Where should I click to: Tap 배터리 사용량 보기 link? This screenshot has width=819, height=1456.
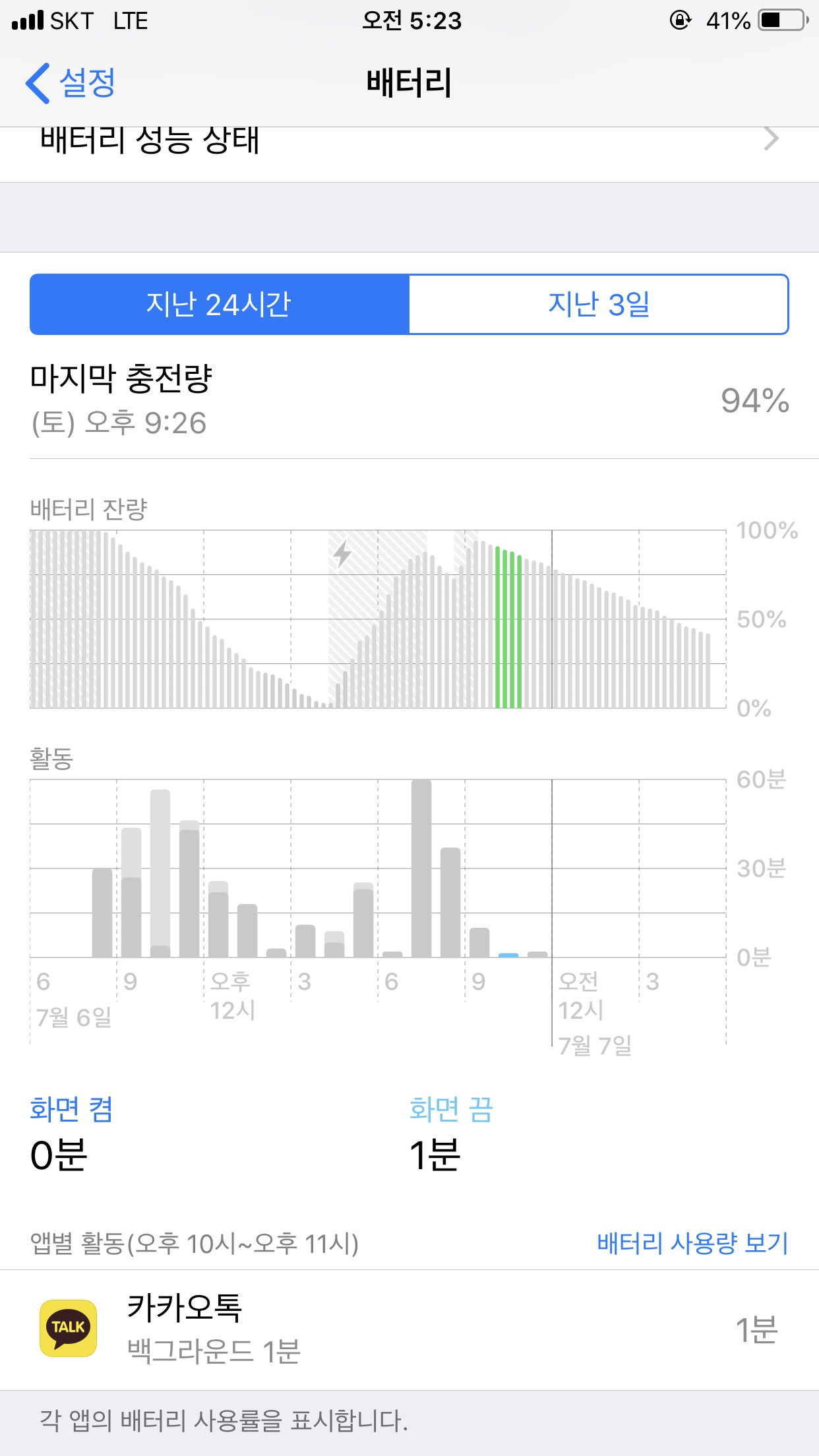pyautogui.click(x=692, y=1243)
